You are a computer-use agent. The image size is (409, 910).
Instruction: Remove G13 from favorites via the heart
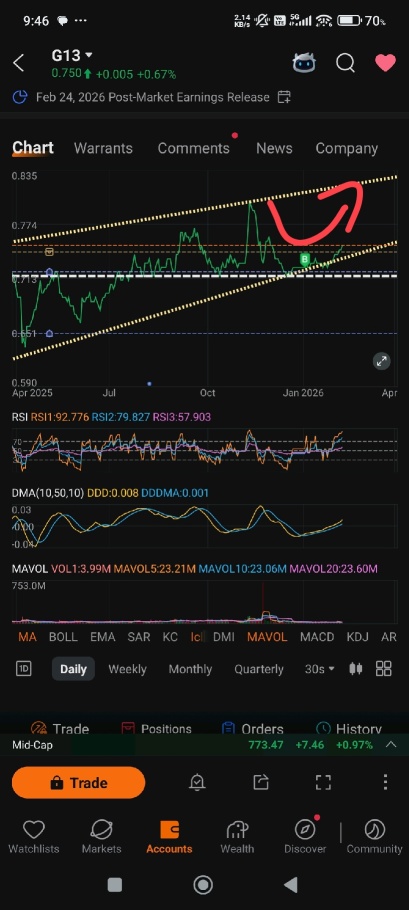pyautogui.click(x=385, y=63)
